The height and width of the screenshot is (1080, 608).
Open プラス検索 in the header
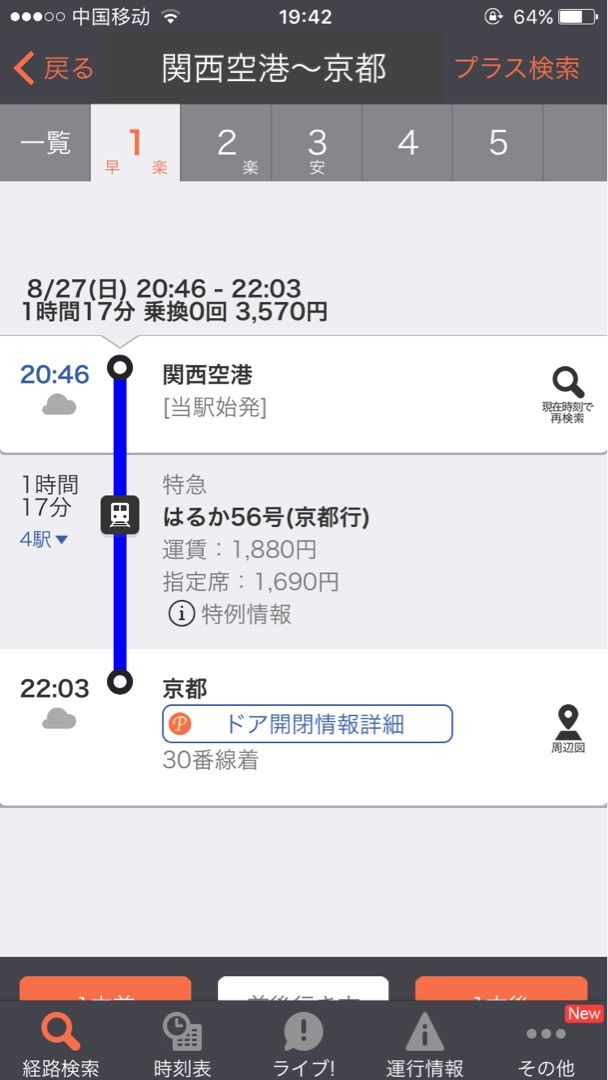point(517,68)
